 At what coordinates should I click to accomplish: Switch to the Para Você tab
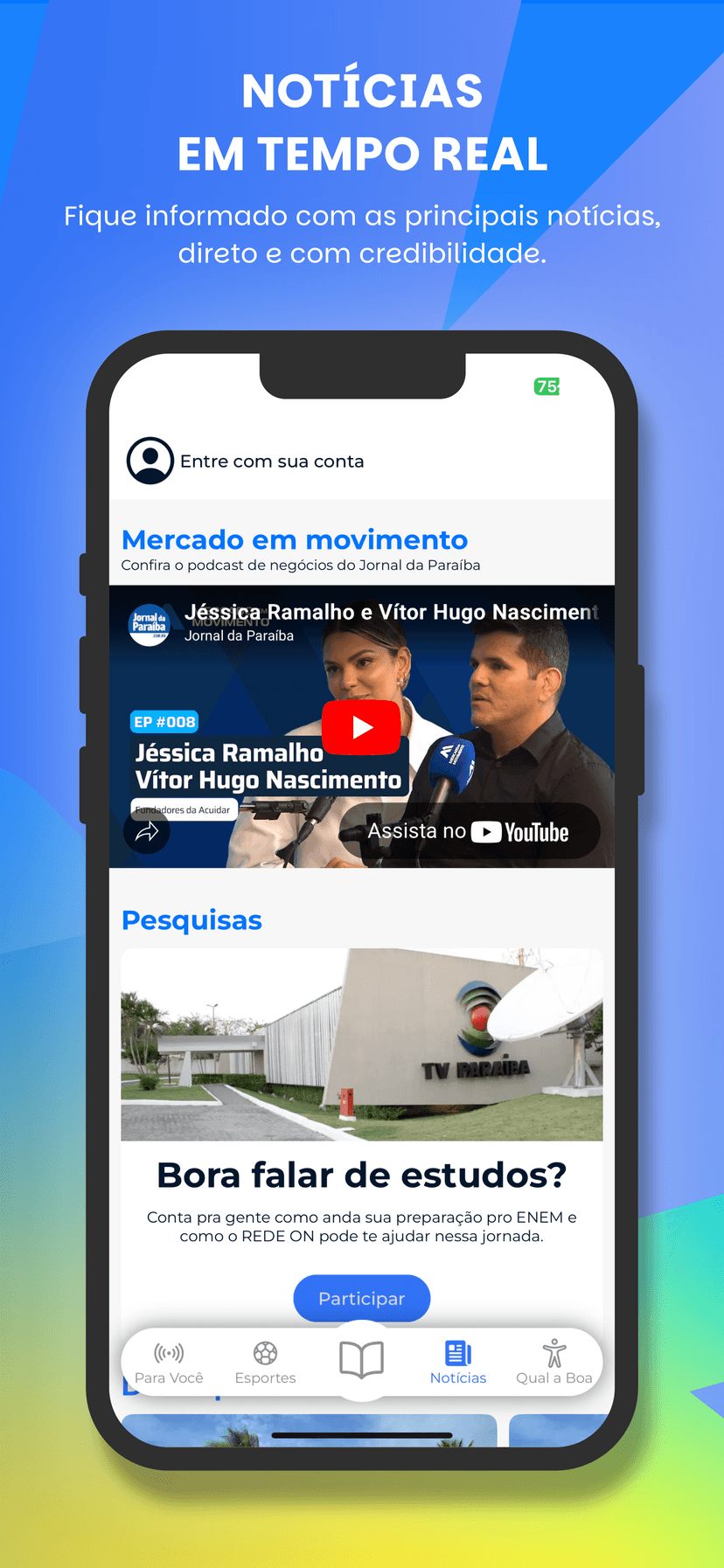coord(168,1362)
